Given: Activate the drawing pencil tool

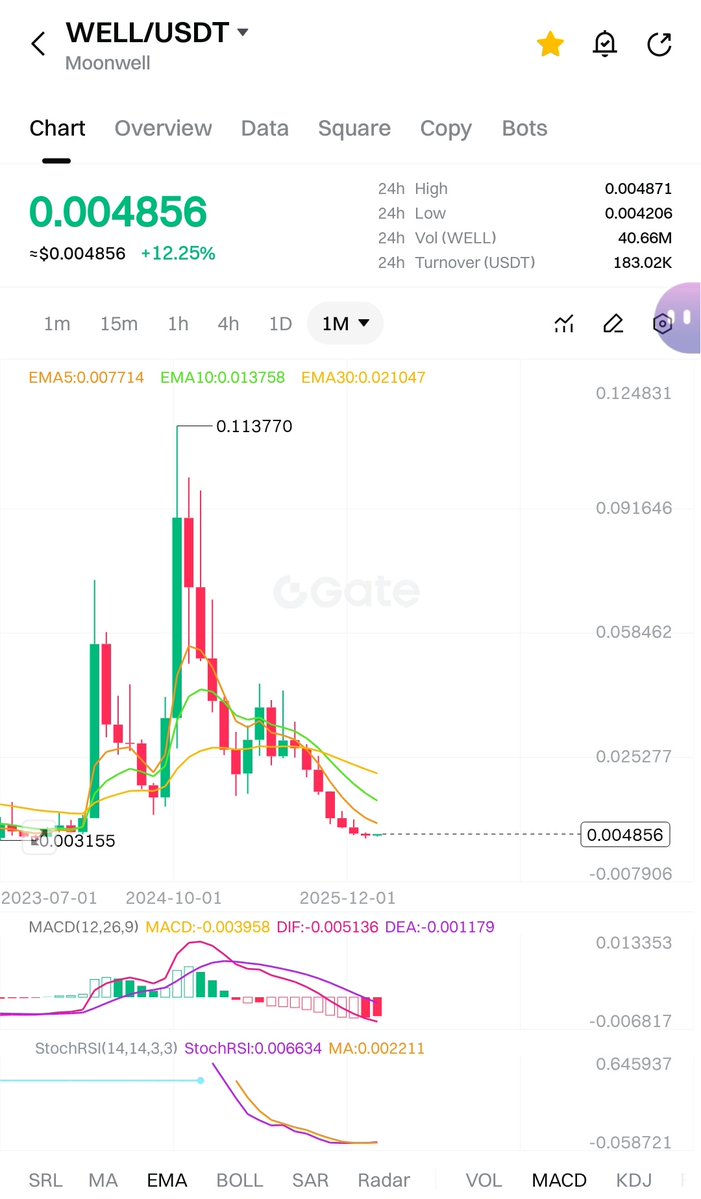Looking at the screenshot, I should click(x=613, y=324).
